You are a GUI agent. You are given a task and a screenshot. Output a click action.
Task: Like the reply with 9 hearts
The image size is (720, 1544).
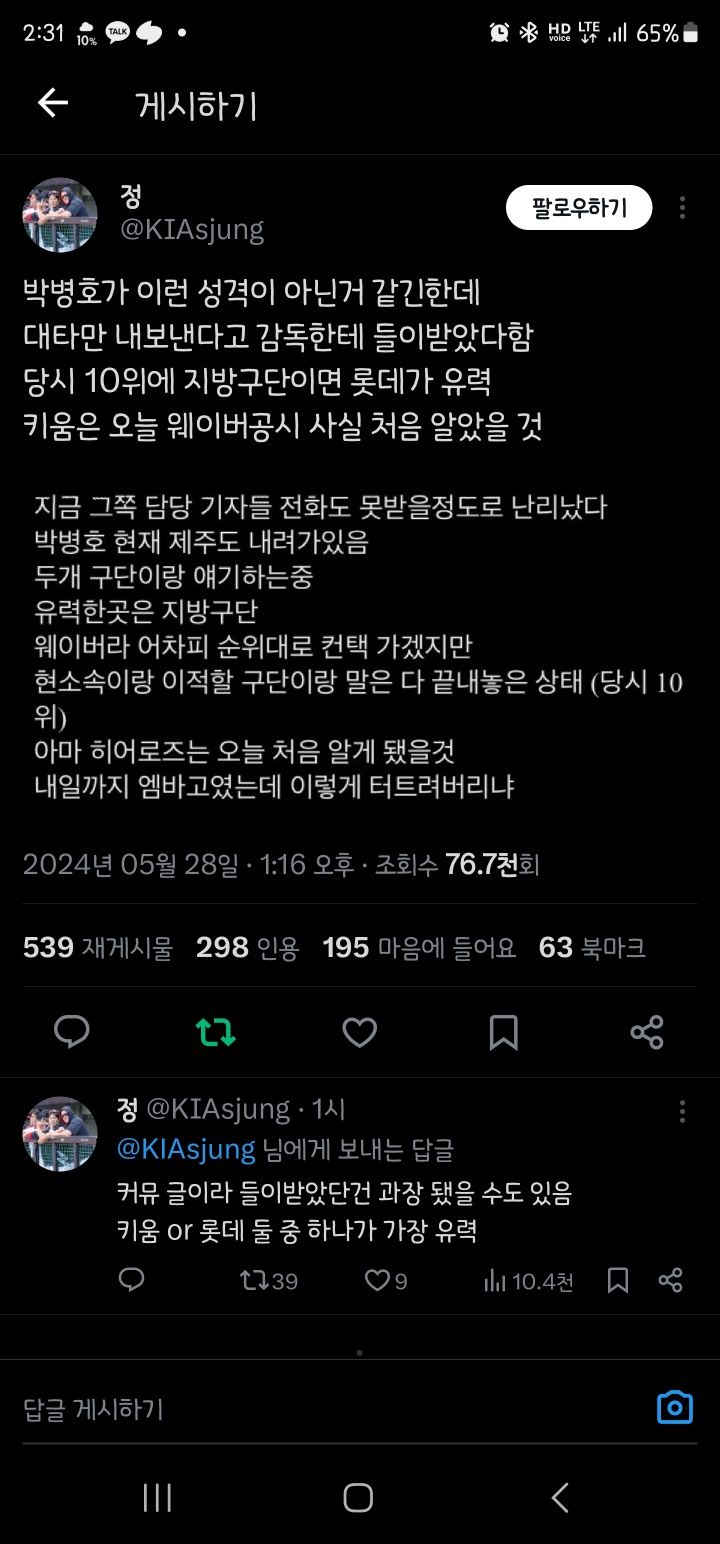click(386, 1280)
